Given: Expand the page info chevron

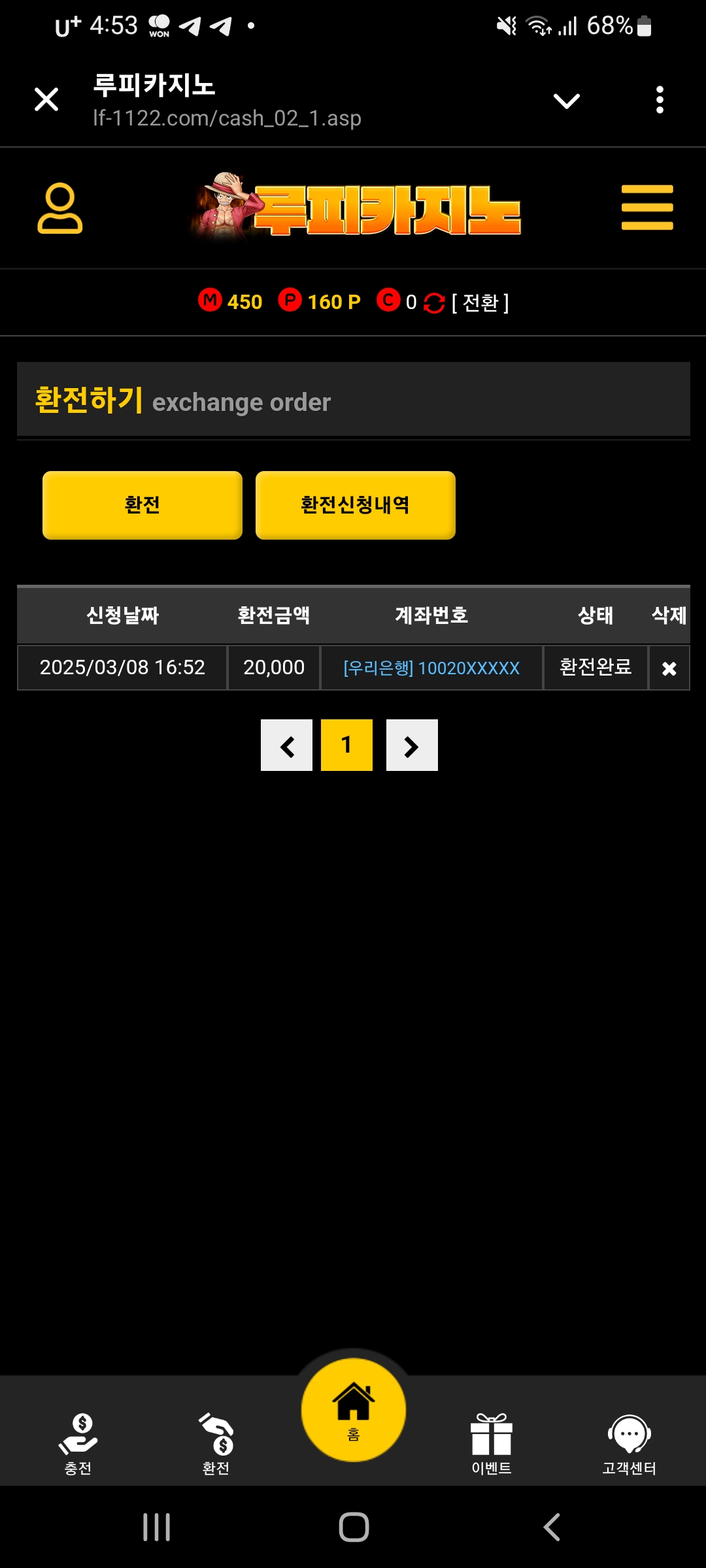Looking at the screenshot, I should pos(566,101).
